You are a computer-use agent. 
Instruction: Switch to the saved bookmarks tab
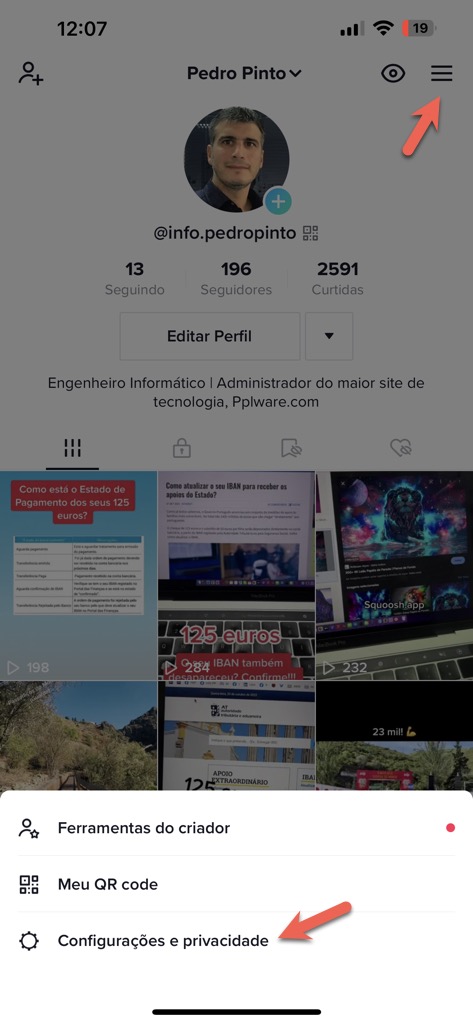(291, 447)
